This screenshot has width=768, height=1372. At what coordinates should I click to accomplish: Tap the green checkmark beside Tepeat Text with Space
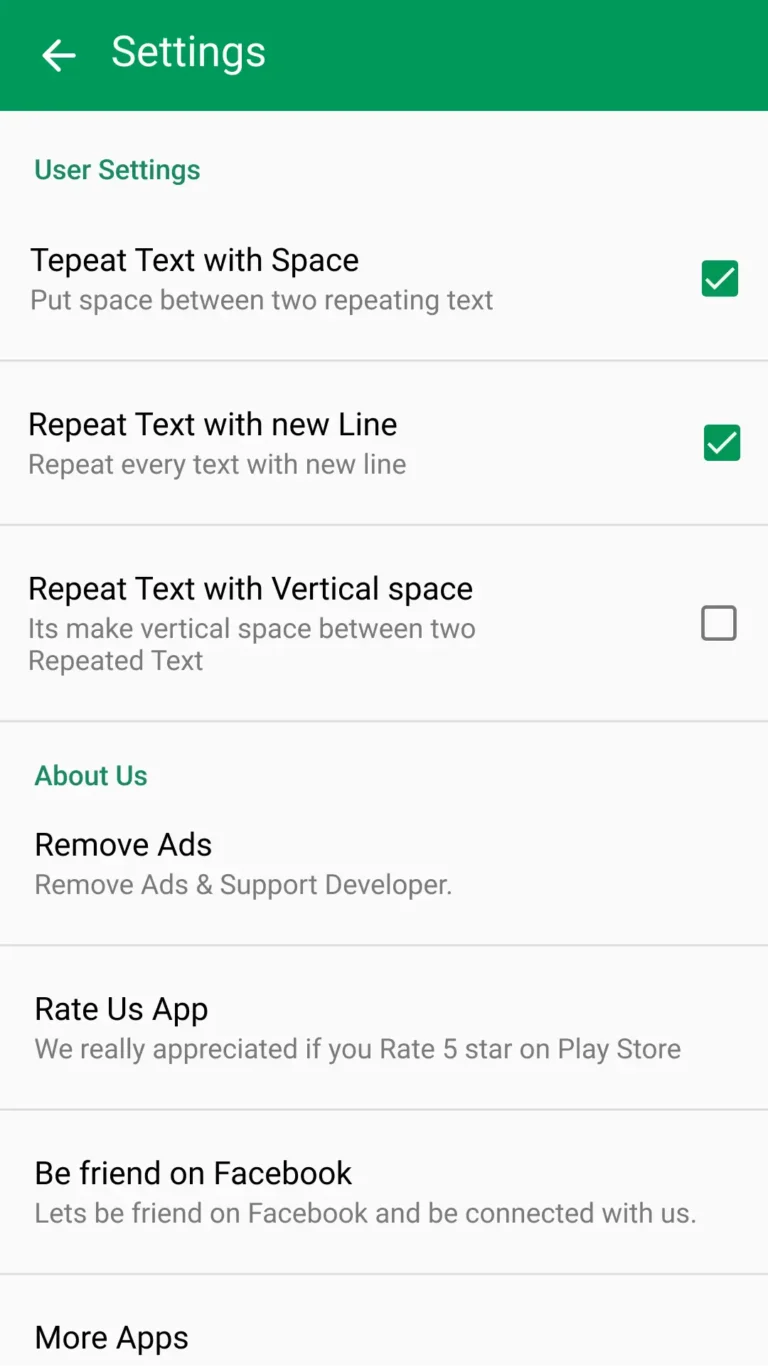click(x=720, y=278)
